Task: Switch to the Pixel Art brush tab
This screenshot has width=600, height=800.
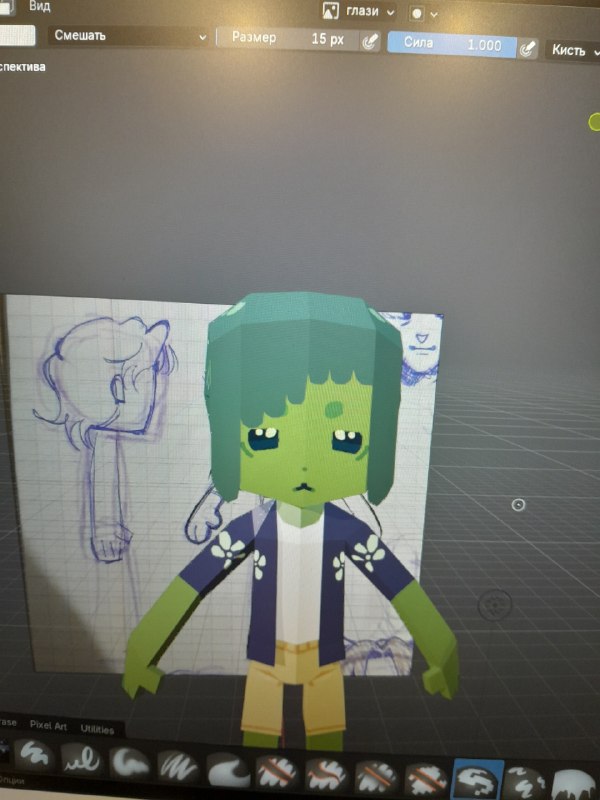Action: (48, 725)
